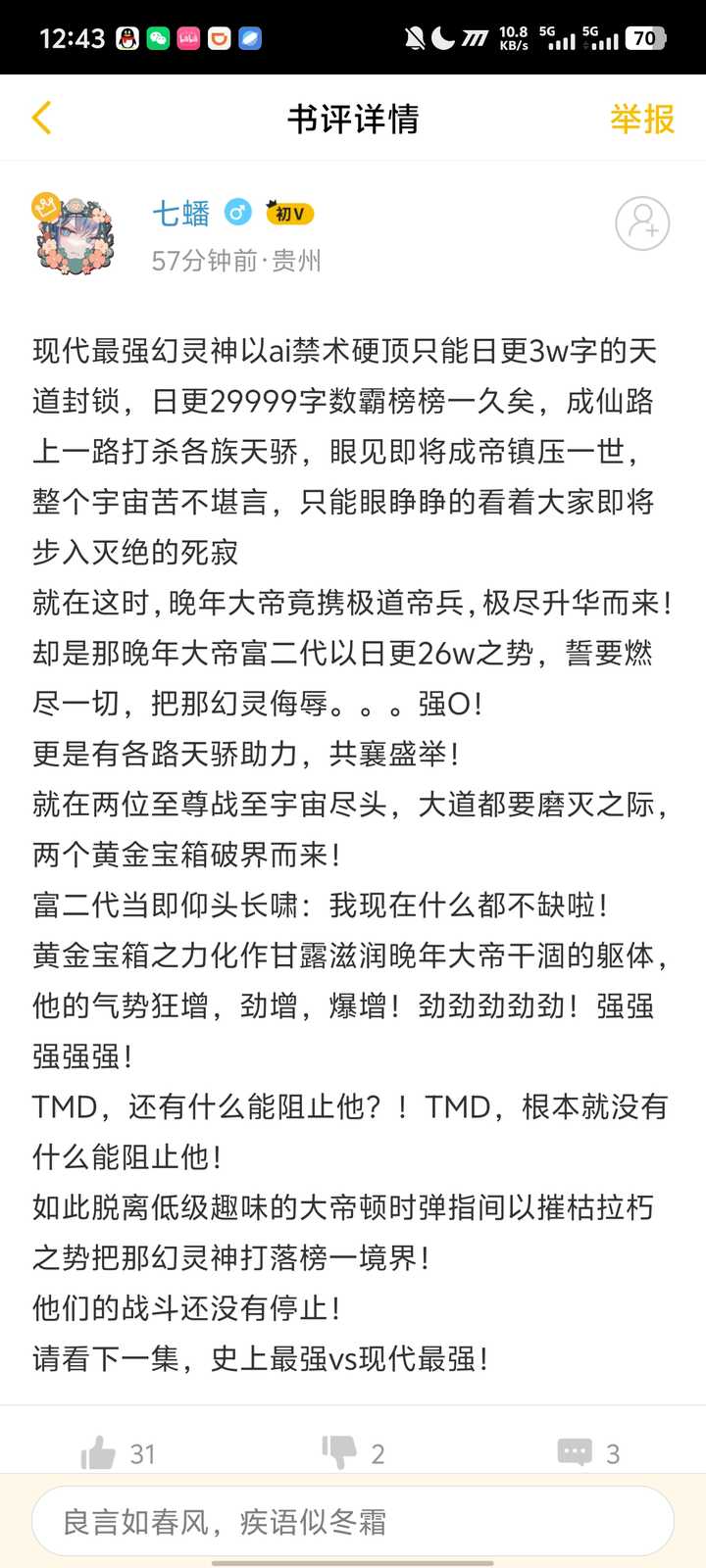Open the username 七蟠
Image resolution: width=706 pixels, height=1568 pixels.
point(181,213)
